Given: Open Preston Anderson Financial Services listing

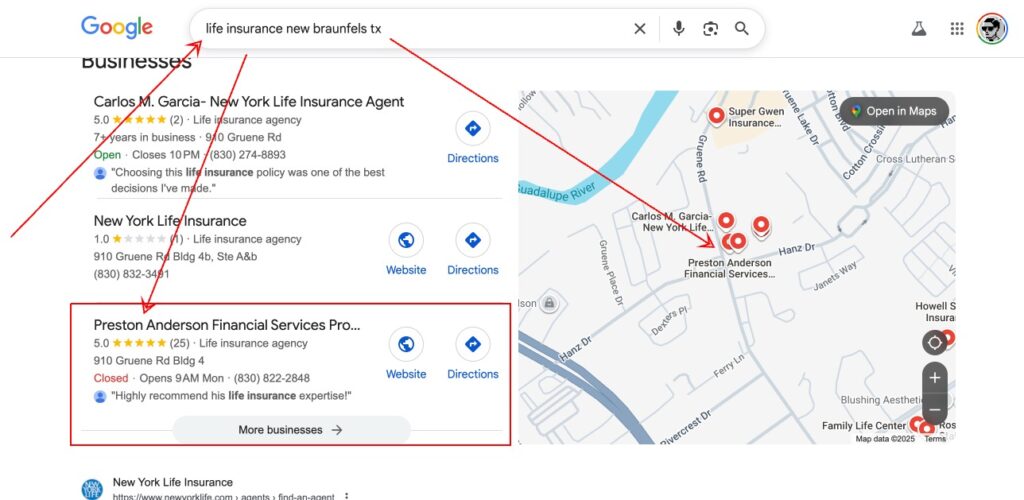Looking at the screenshot, I should (226, 325).
